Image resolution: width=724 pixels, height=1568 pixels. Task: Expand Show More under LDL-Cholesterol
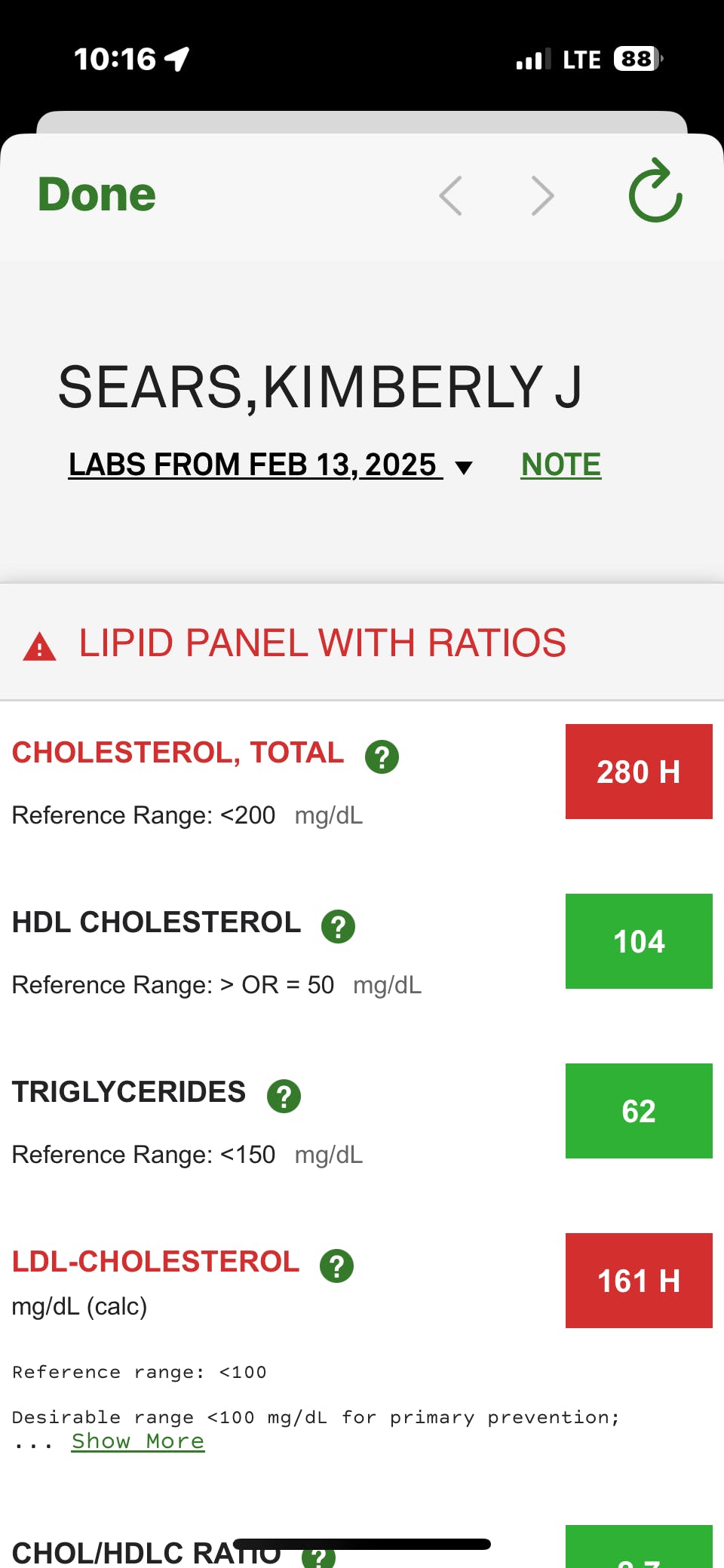click(x=138, y=1441)
